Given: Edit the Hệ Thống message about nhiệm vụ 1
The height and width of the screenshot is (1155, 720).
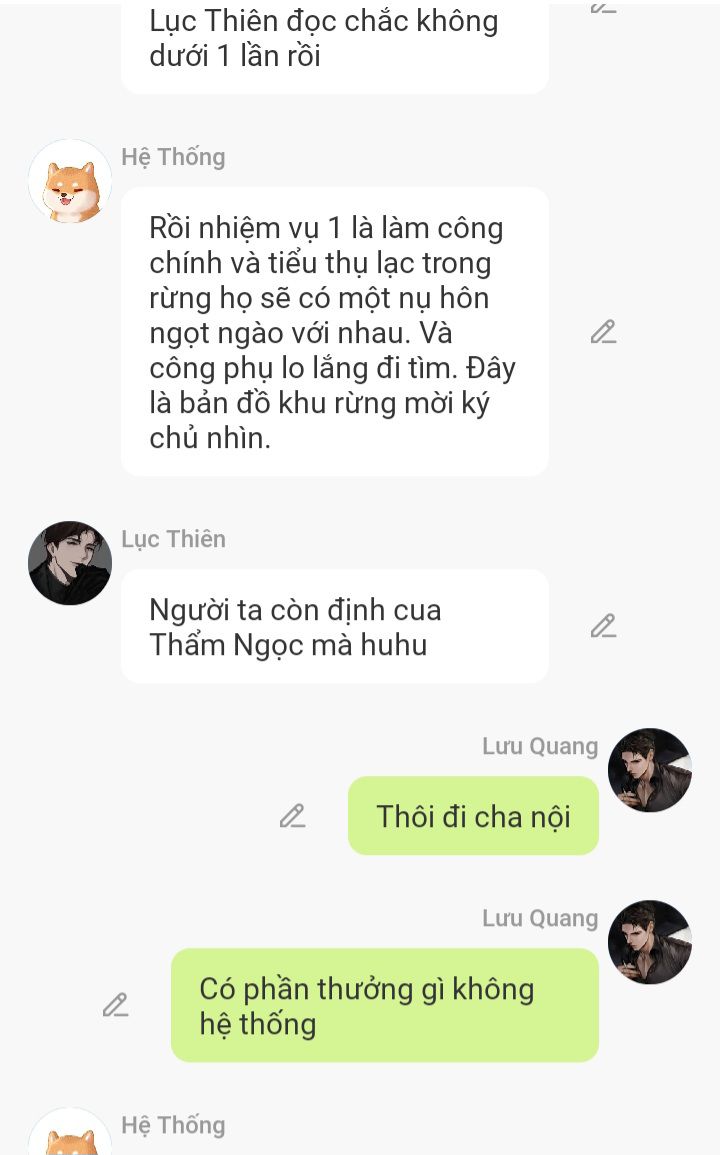Looking at the screenshot, I should click(x=603, y=332).
